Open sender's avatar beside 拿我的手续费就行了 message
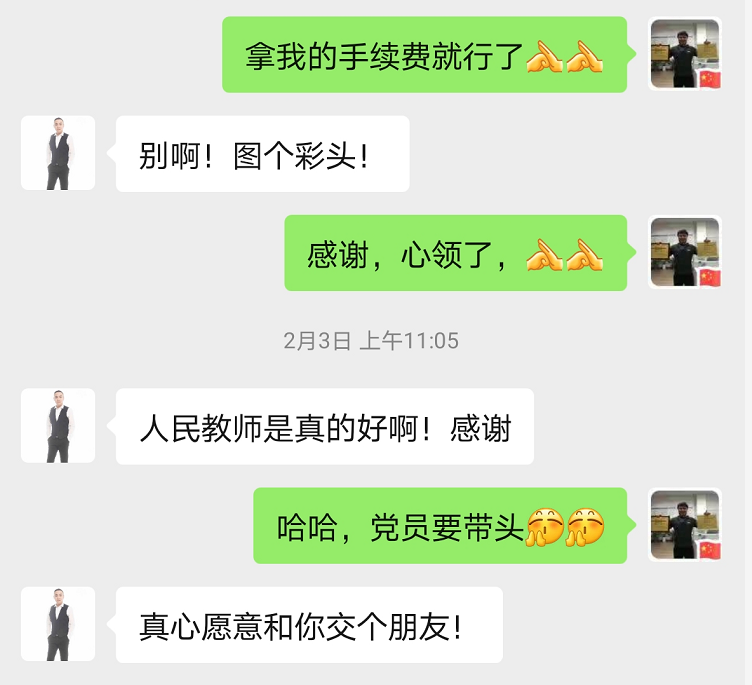 [685, 54]
